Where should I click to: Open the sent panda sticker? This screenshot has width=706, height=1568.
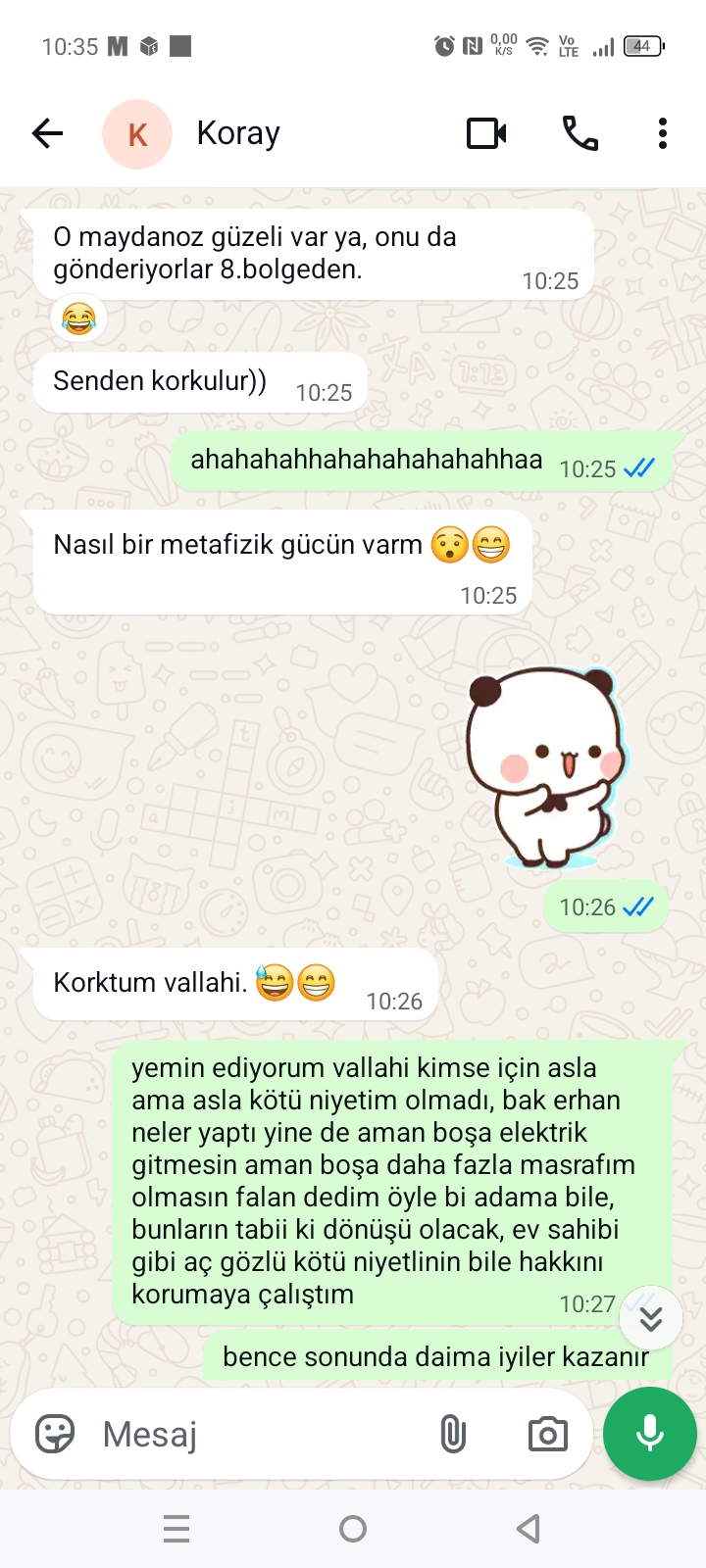(x=544, y=769)
